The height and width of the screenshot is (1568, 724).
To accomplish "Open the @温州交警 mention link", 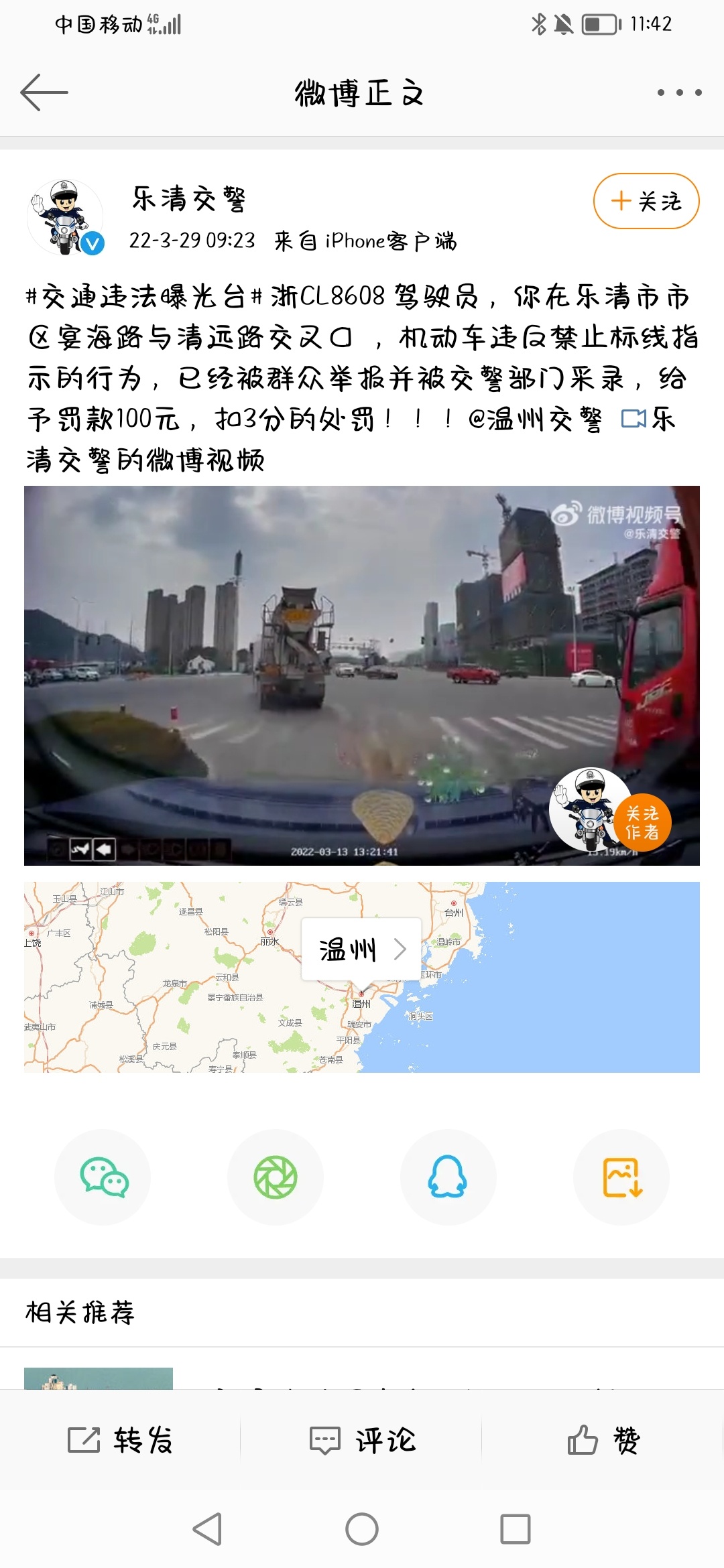I will 534,419.
